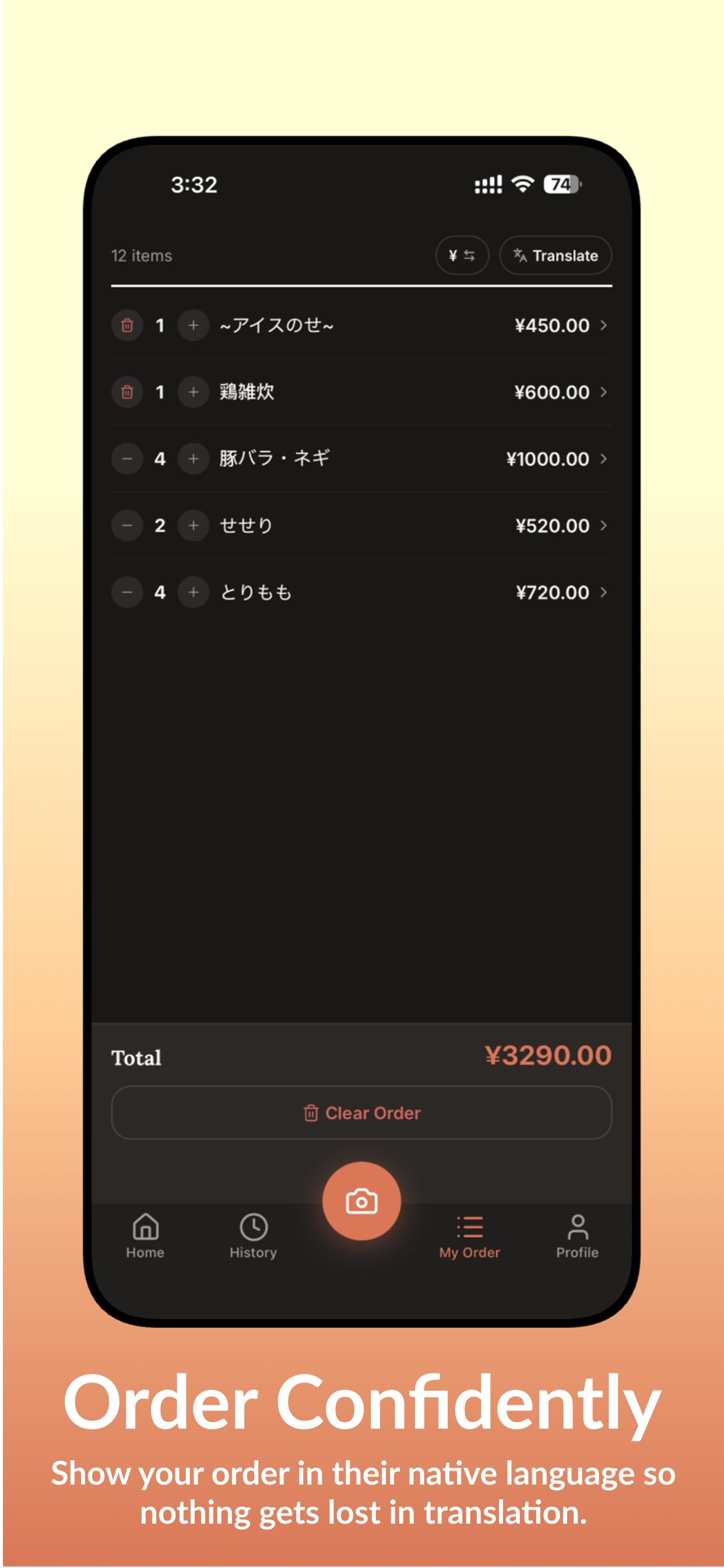Decrease 豚バラ・ネギ quantity with minus button
724x1568 pixels.
point(126,459)
